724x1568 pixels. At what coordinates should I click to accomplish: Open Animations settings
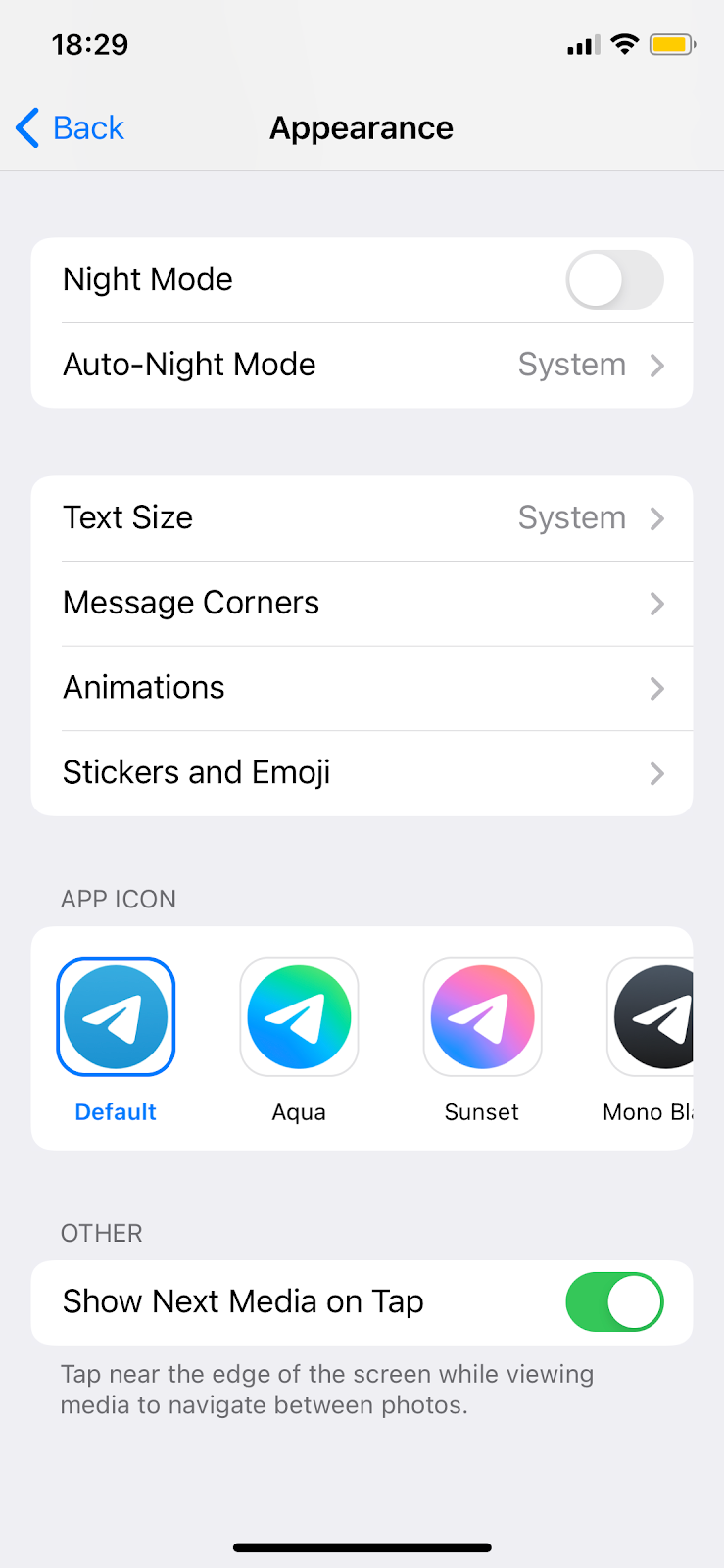point(362,688)
